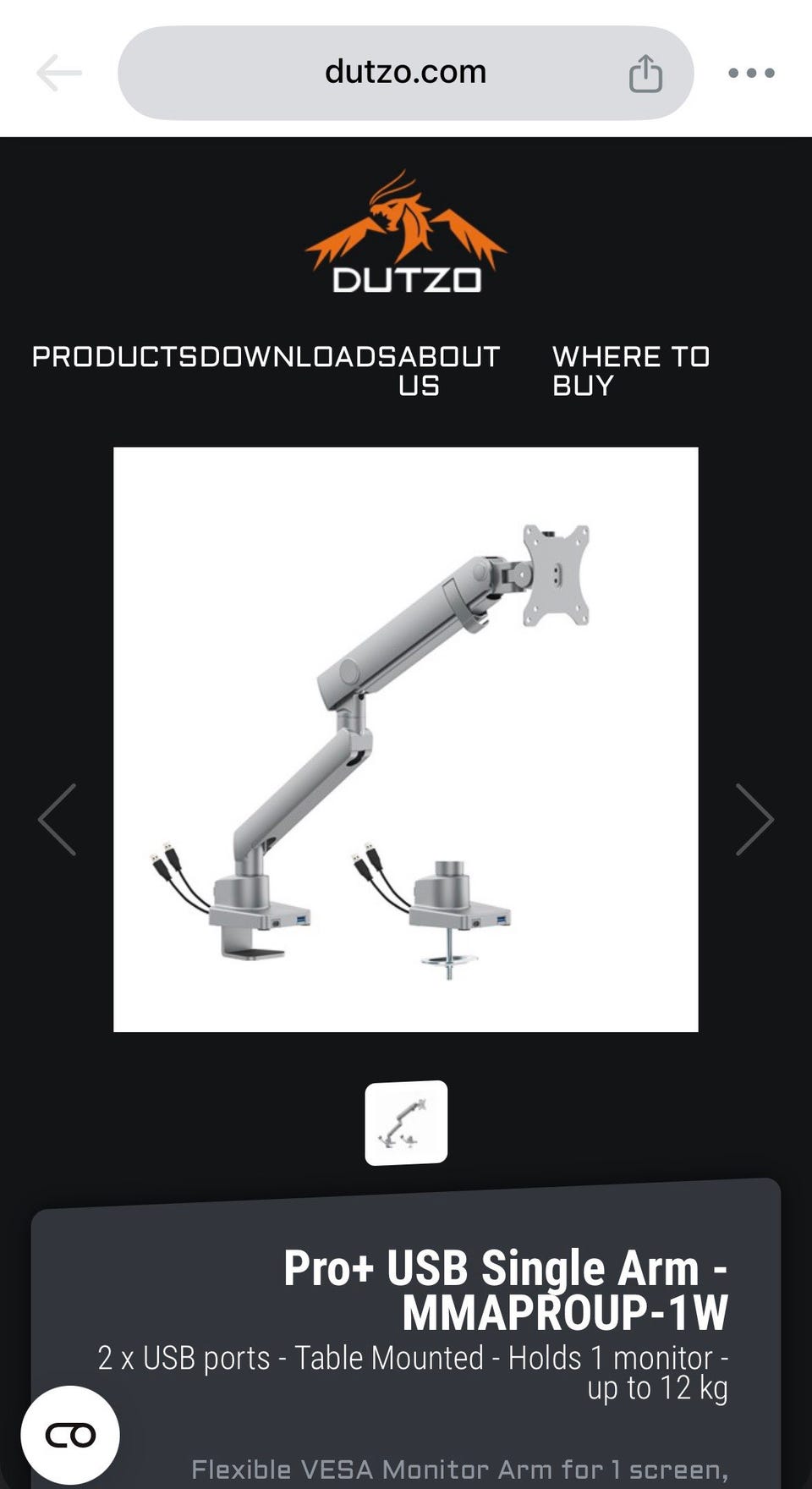The image size is (812, 1489).
Task: Tap the round floating button at the bottom left
Action: point(70,1435)
